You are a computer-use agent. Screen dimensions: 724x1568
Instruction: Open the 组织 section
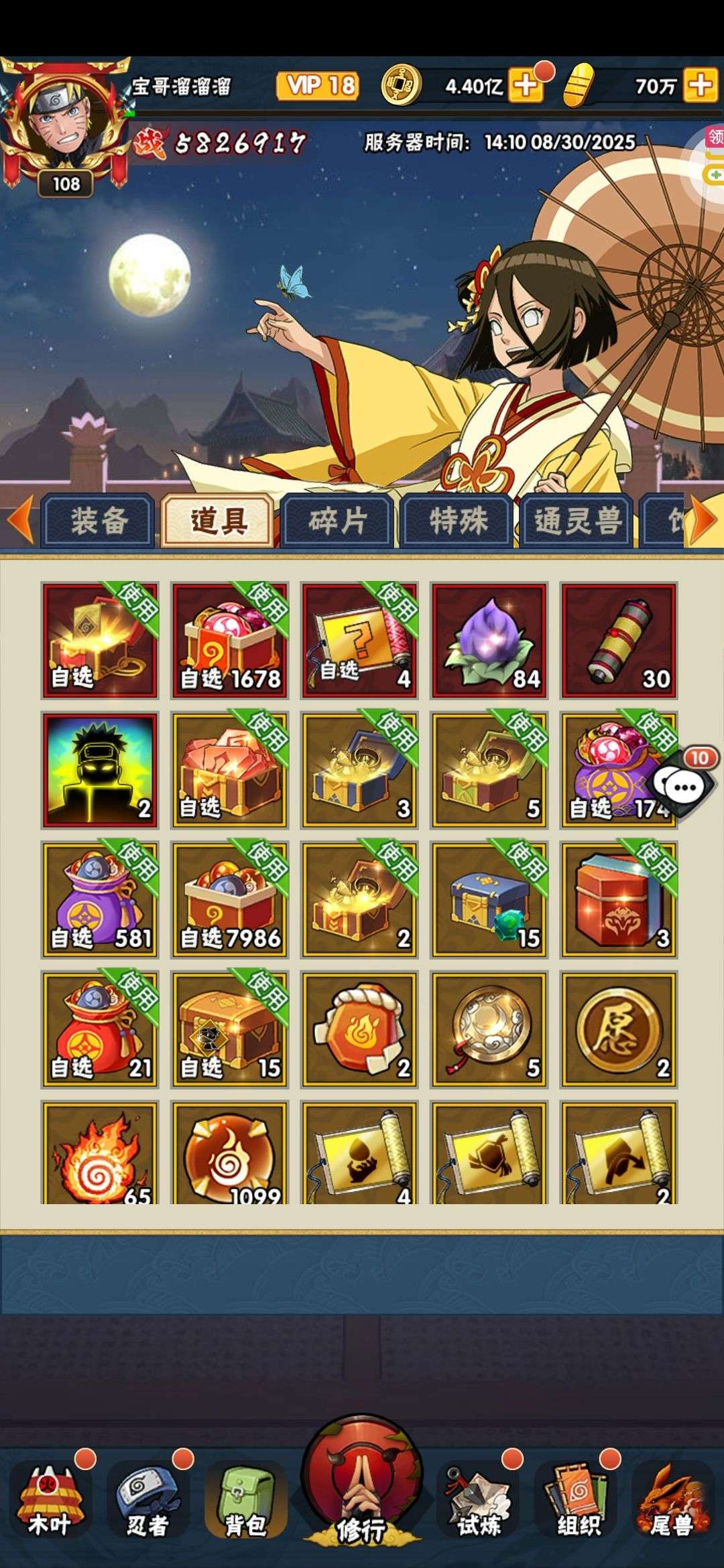coord(577,1500)
